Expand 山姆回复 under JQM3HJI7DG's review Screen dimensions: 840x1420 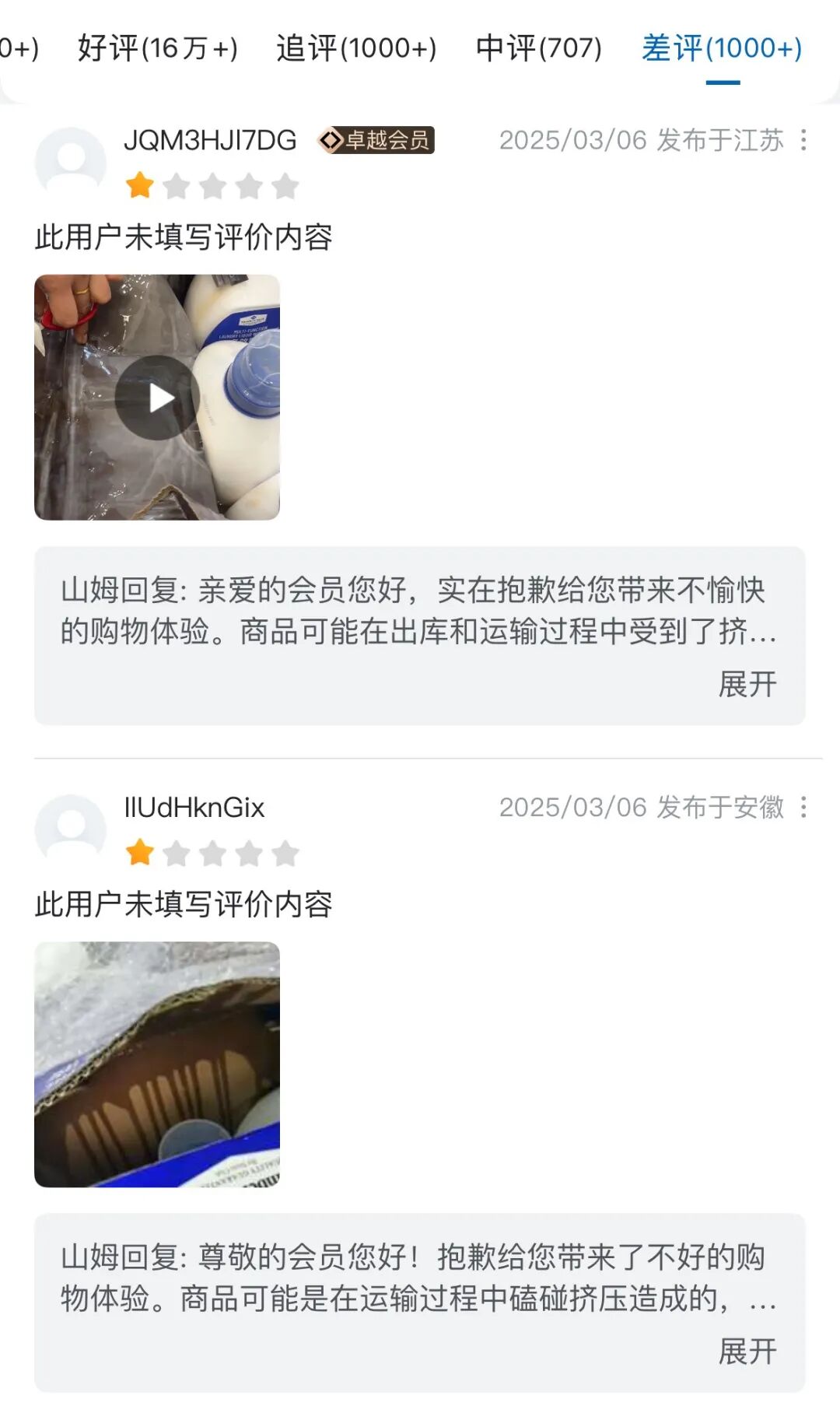tap(747, 684)
